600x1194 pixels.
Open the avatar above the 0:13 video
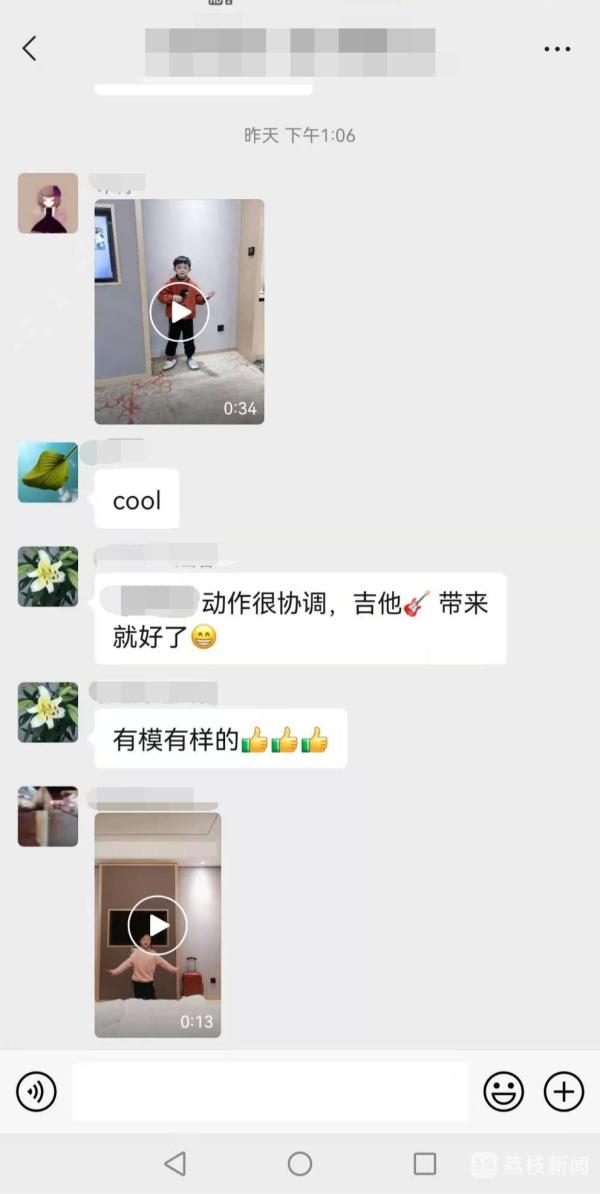(x=47, y=816)
